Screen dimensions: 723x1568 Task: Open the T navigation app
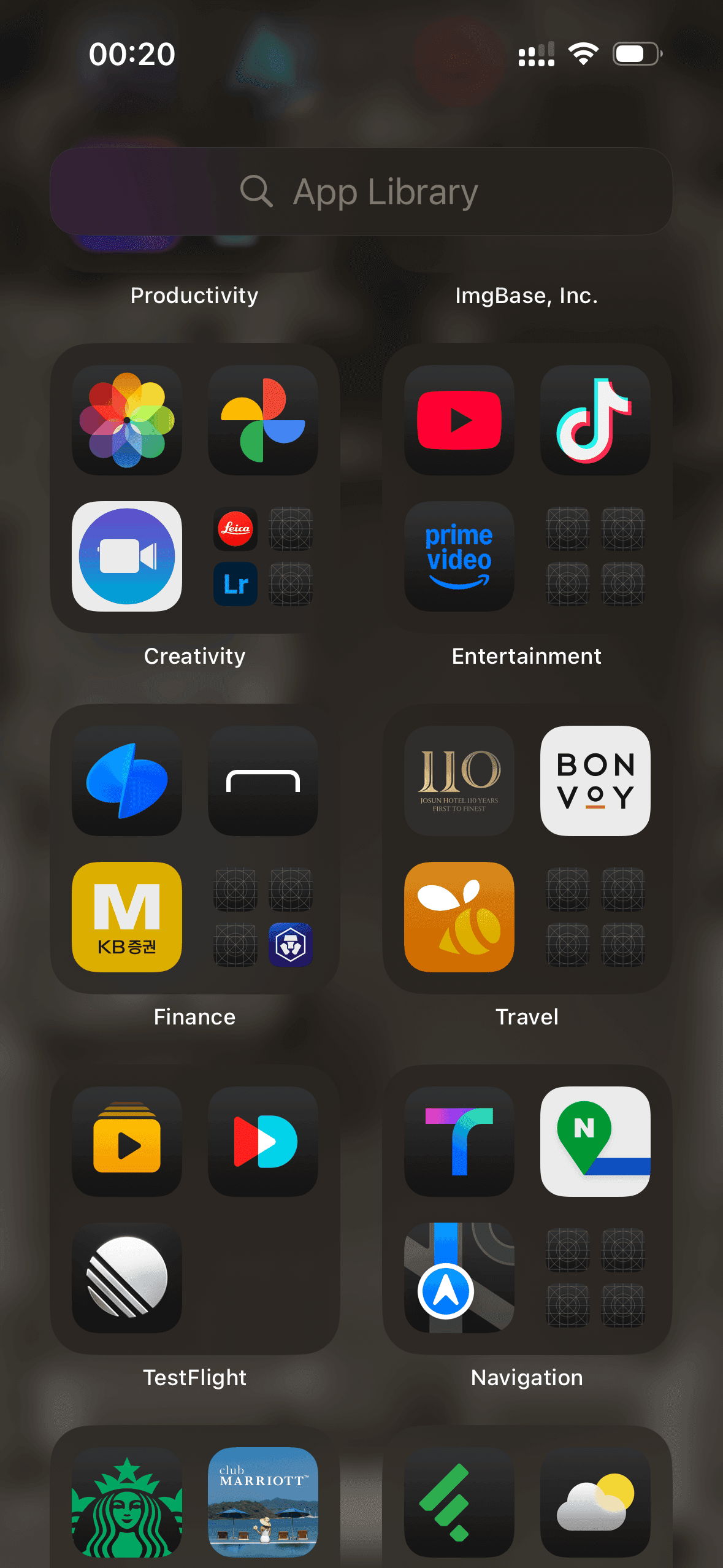click(x=459, y=1142)
